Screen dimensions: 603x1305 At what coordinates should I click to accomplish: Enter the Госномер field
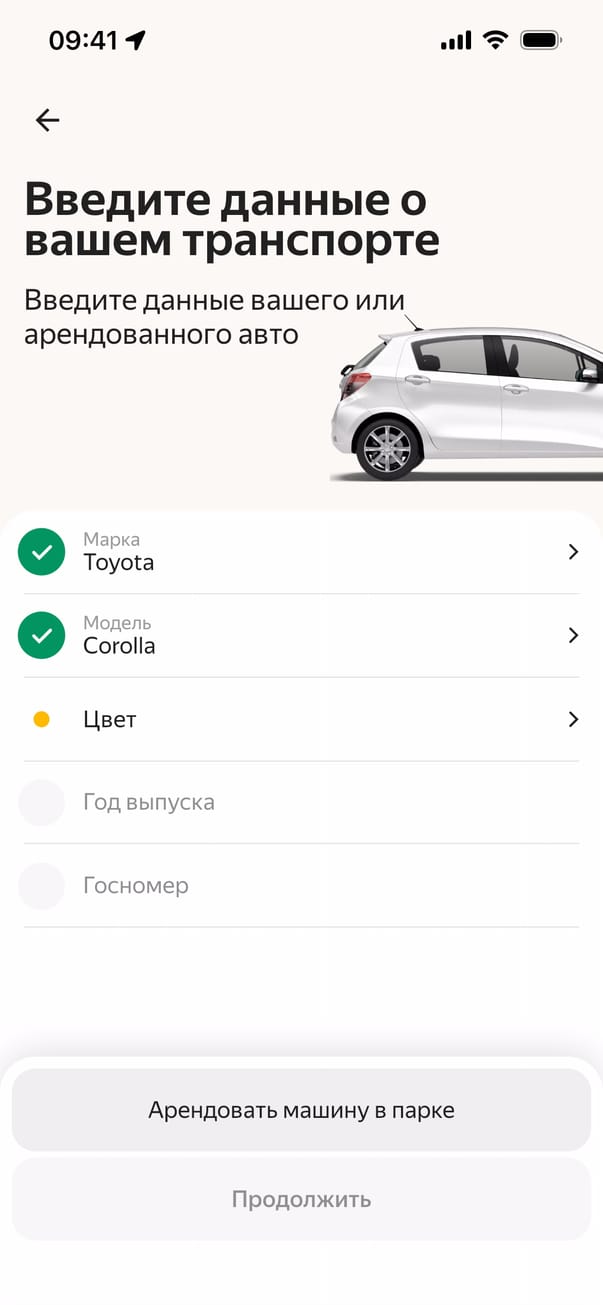300,885
